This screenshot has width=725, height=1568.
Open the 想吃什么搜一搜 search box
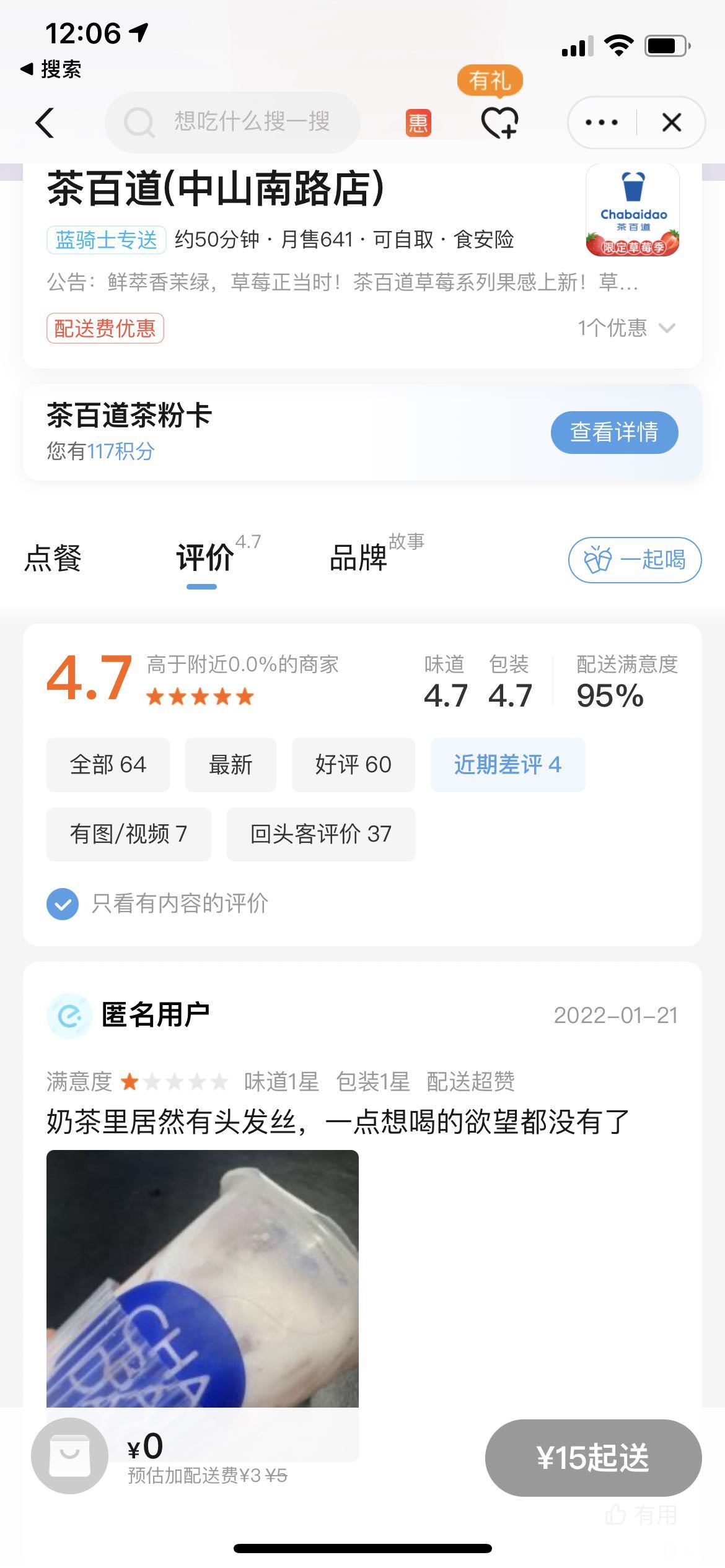[233, 122]
